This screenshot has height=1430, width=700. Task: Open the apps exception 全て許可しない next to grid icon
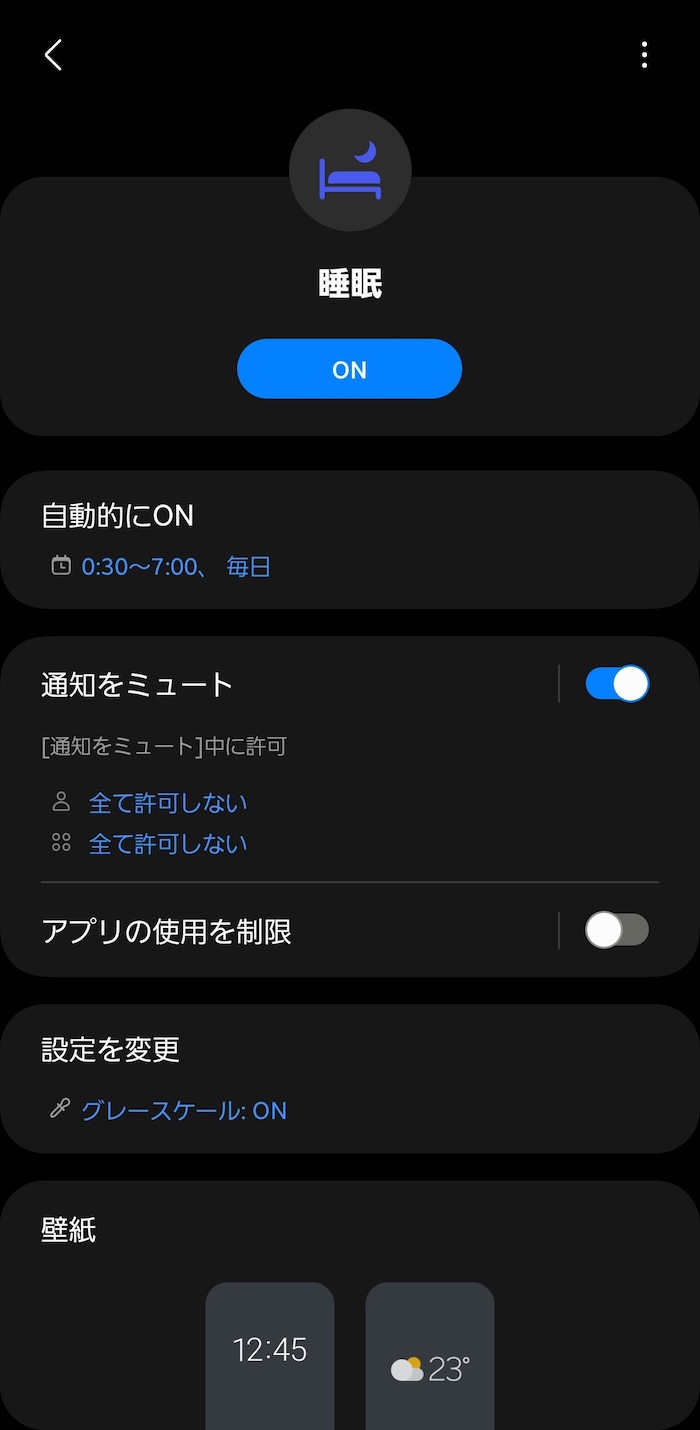pos(168,844)
